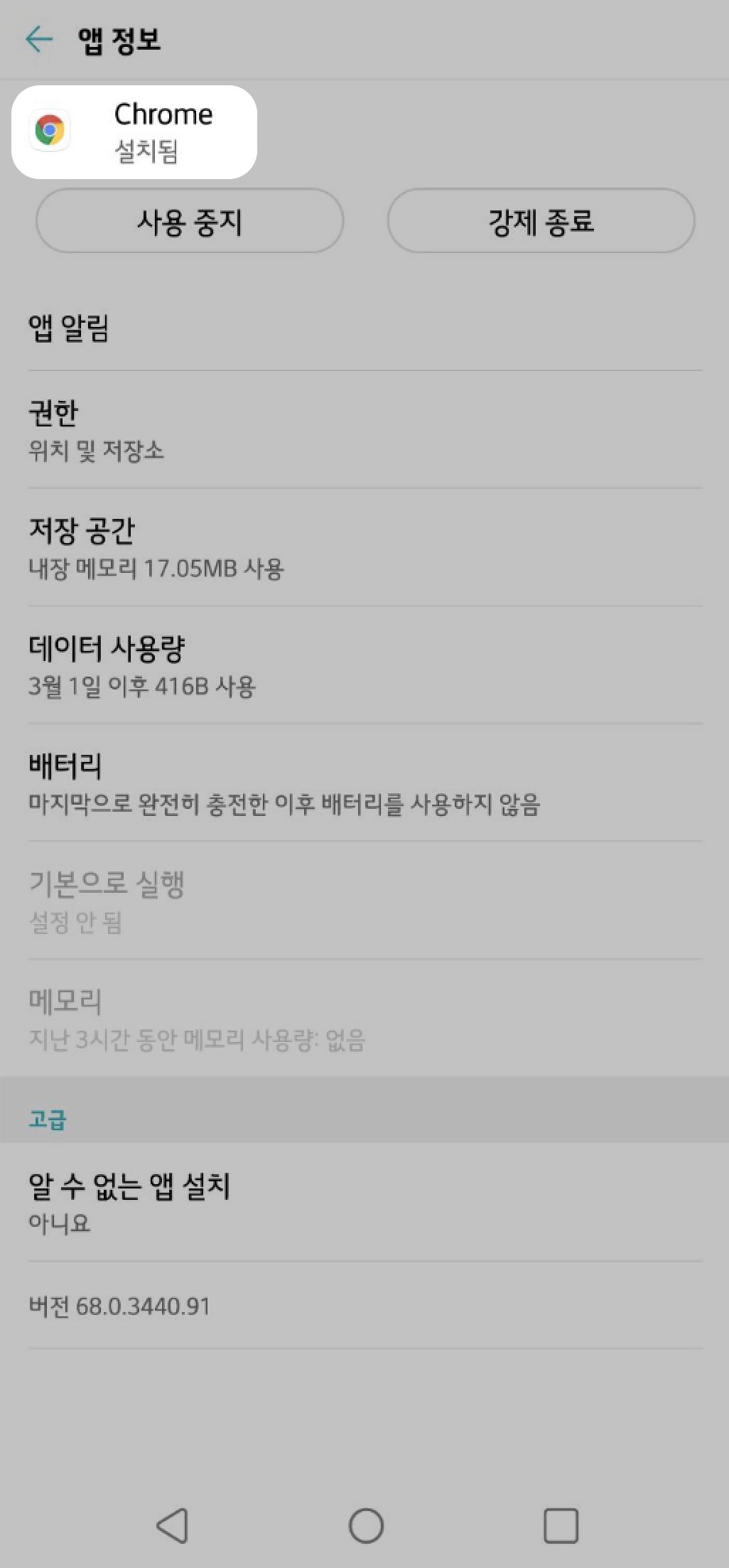This screenshot has height=1568, width=729.
Task: Tap the 사용 중지 button
Action: pyautogui.click(x=190, y=221)
